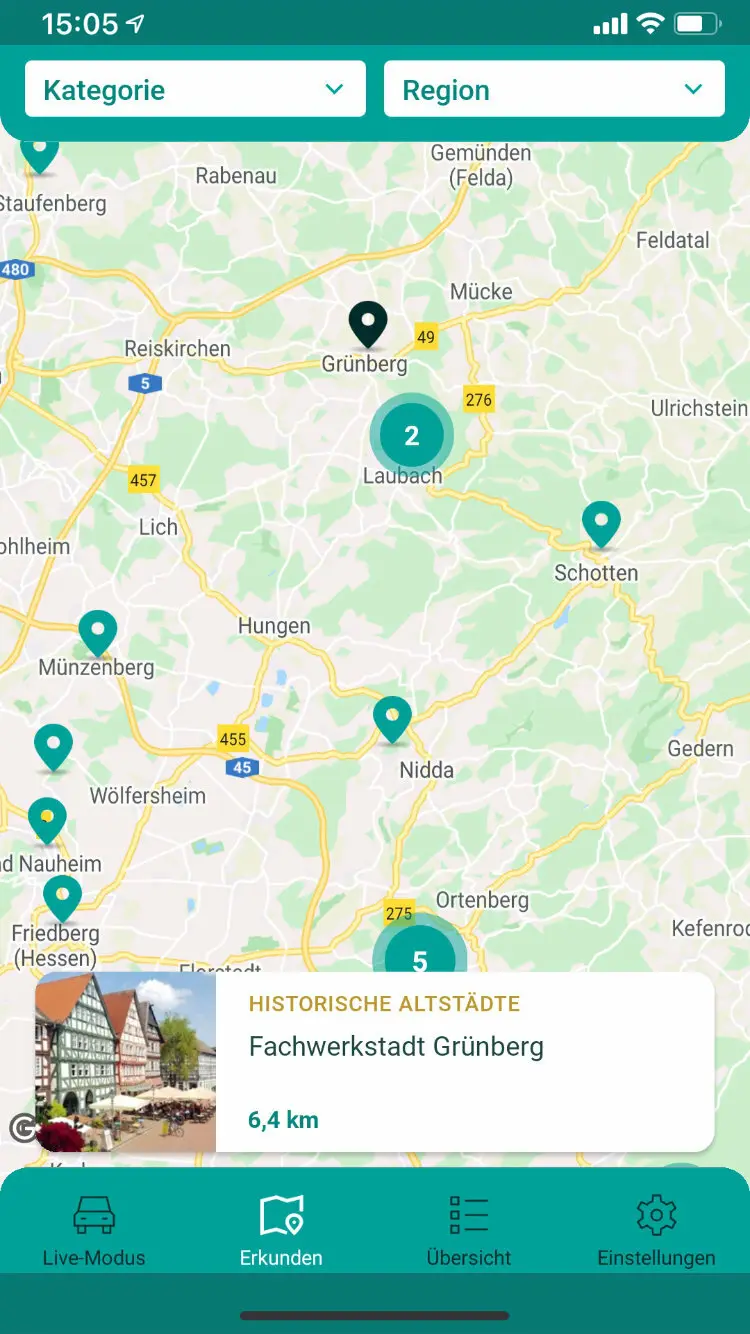Switch to the Live-Modus tab
Image resolution: width=750 pixels, height=1334 pixels.
(x=94, y=1230)
